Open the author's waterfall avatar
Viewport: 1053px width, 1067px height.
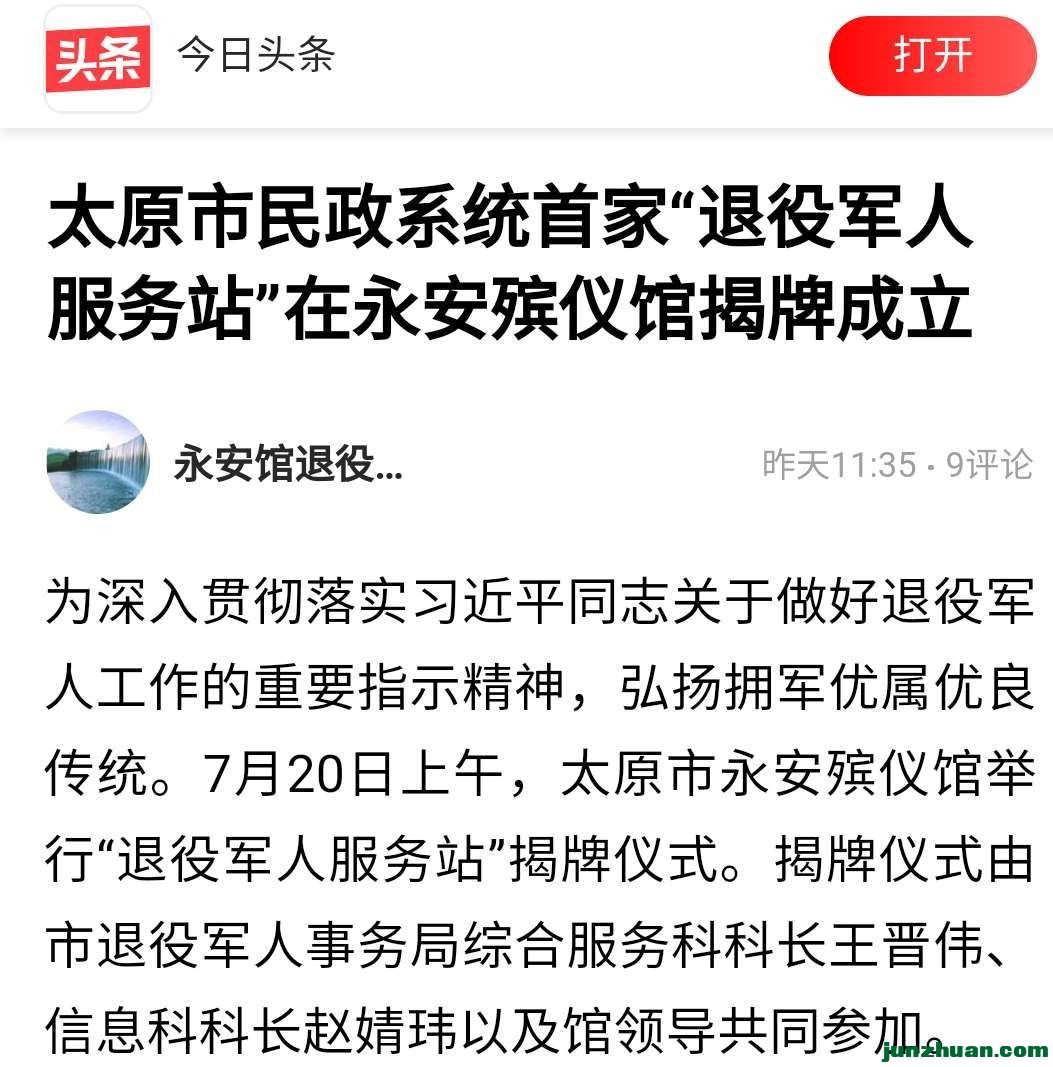point(98,463)
